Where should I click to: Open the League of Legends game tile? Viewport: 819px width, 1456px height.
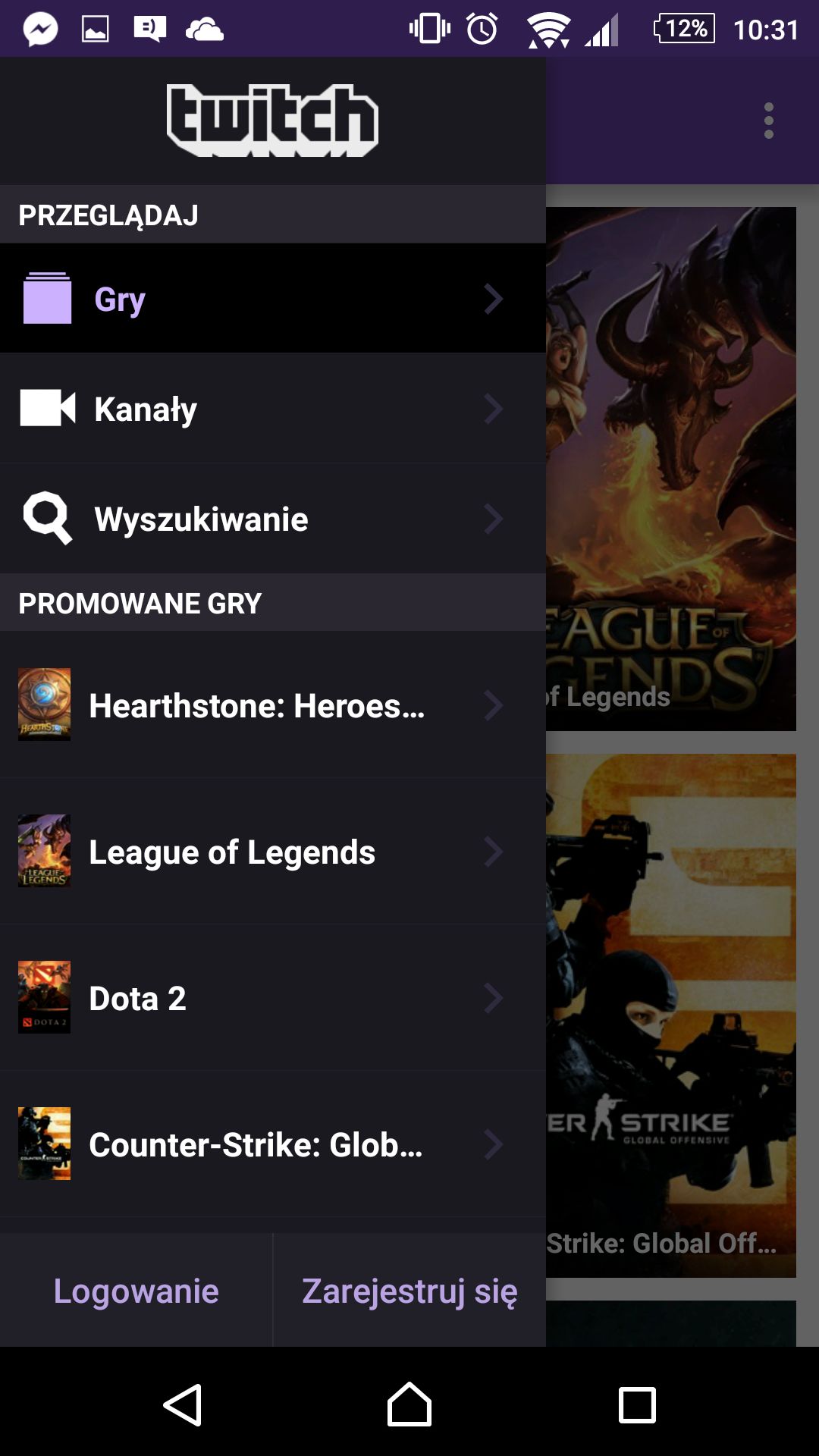click(x=671, y=469)
